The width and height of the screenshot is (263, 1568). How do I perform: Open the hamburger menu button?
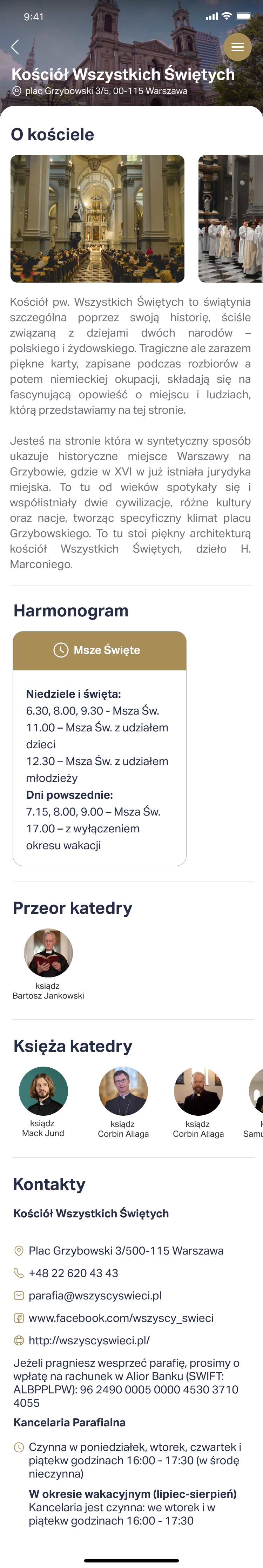237,47
